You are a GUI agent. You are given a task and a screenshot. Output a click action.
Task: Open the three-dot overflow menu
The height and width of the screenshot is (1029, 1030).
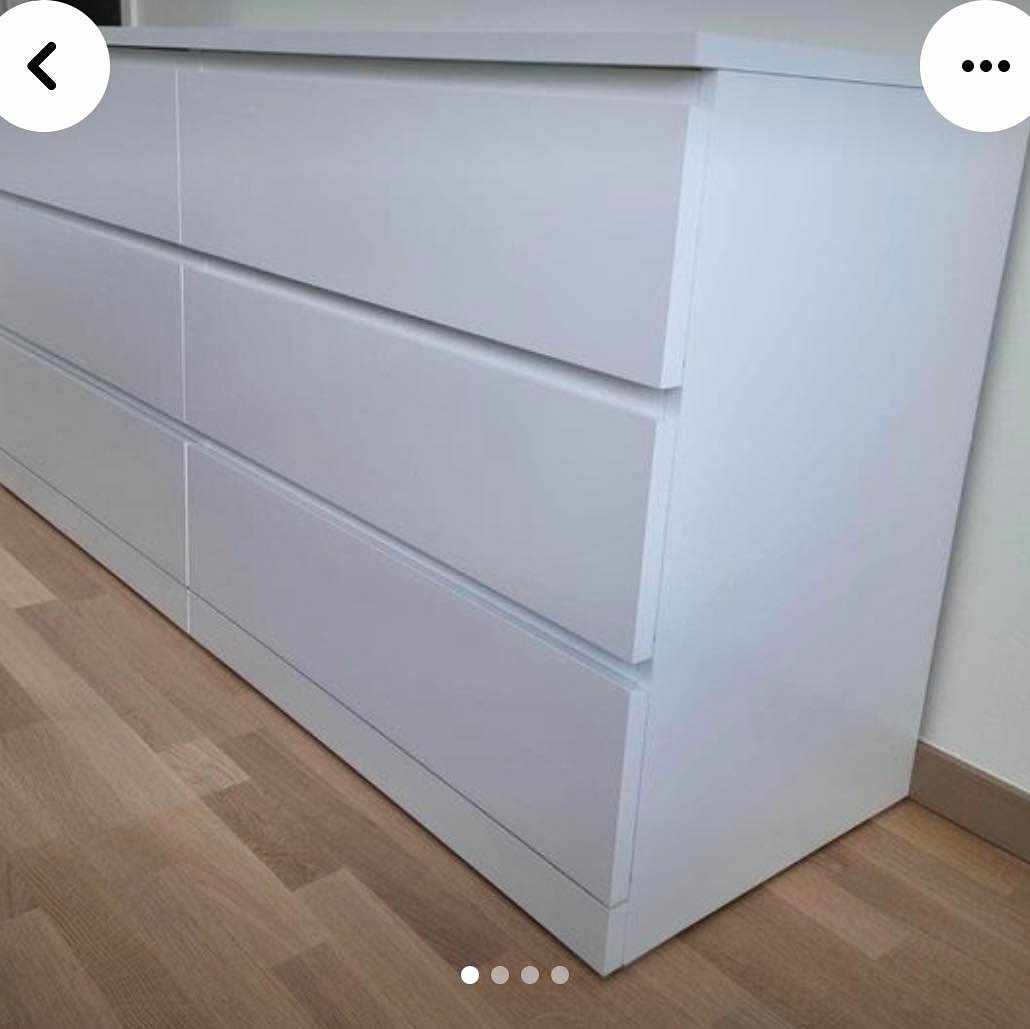985,67
